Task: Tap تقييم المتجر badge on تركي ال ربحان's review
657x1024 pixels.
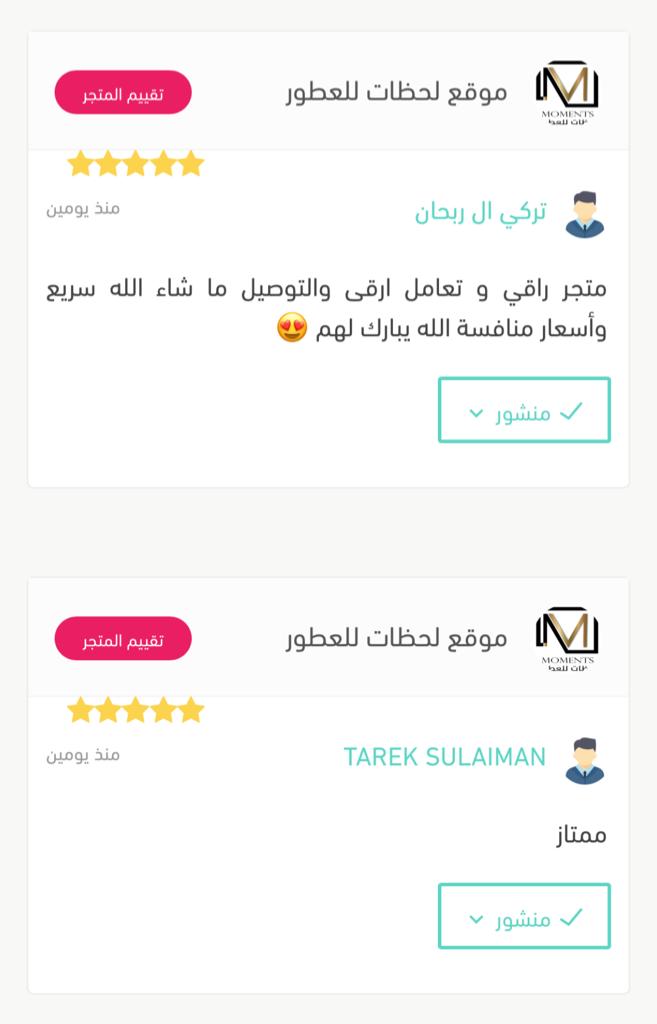Action: pos(123,93)
